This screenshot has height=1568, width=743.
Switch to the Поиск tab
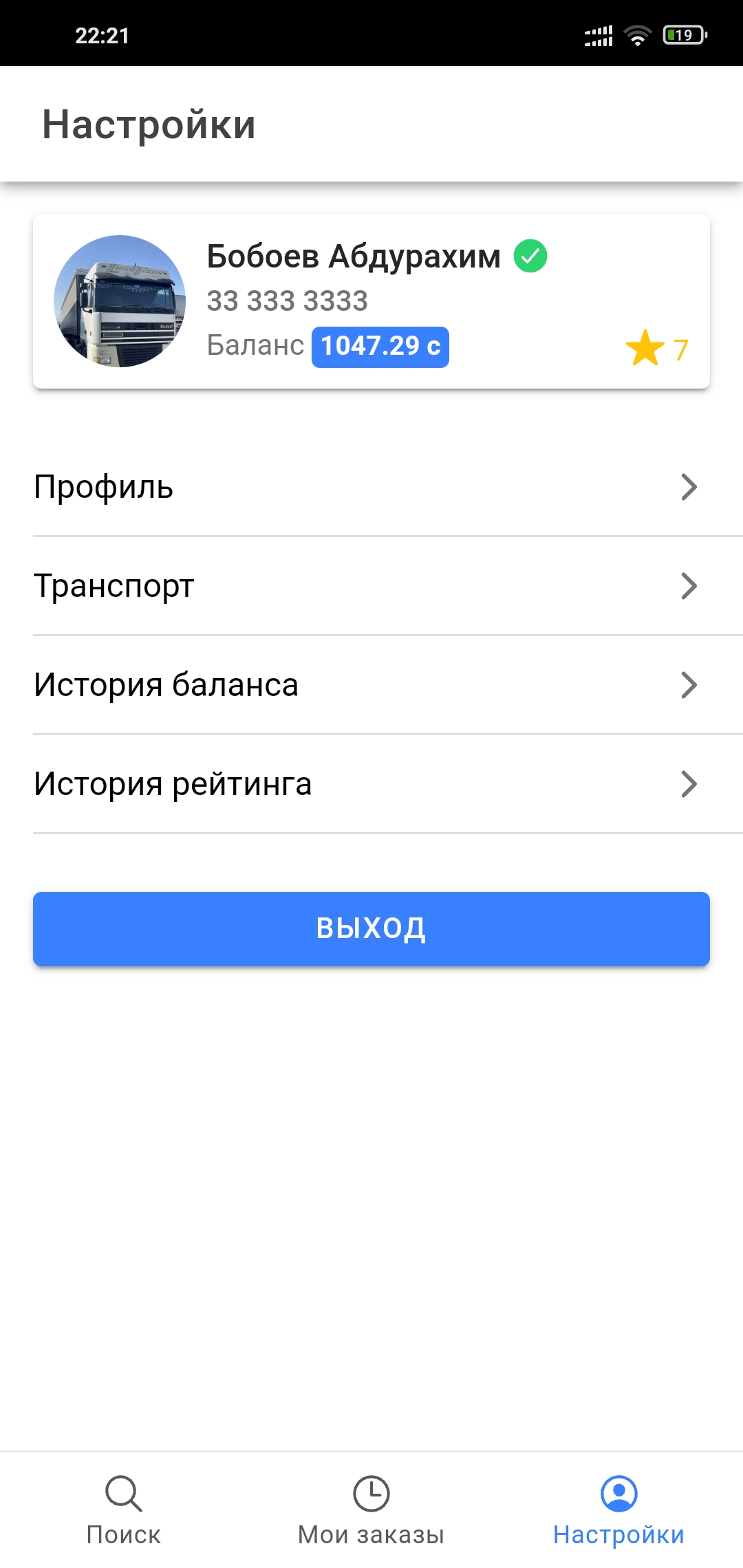(x=124, y=1510)
